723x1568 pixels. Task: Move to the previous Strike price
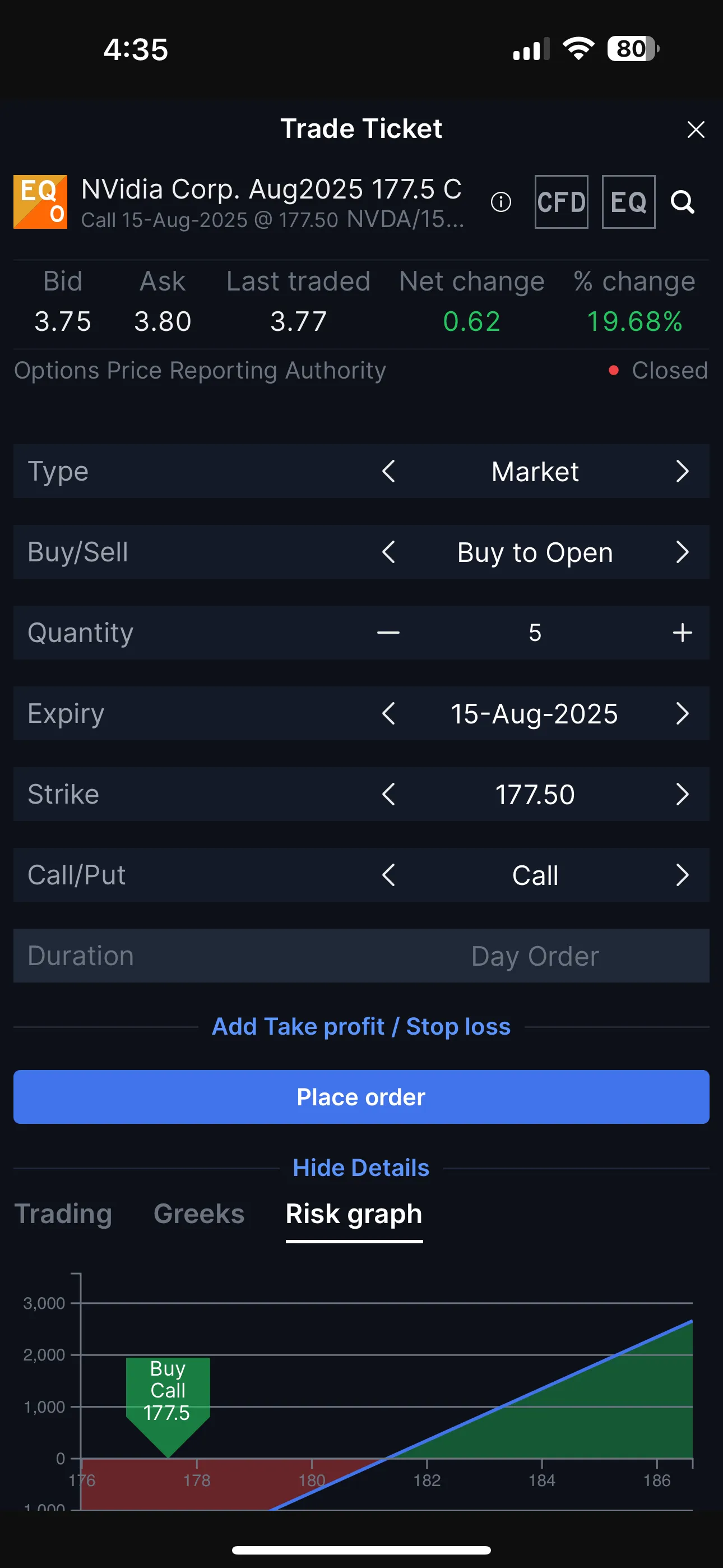click(x=388, y=794)
